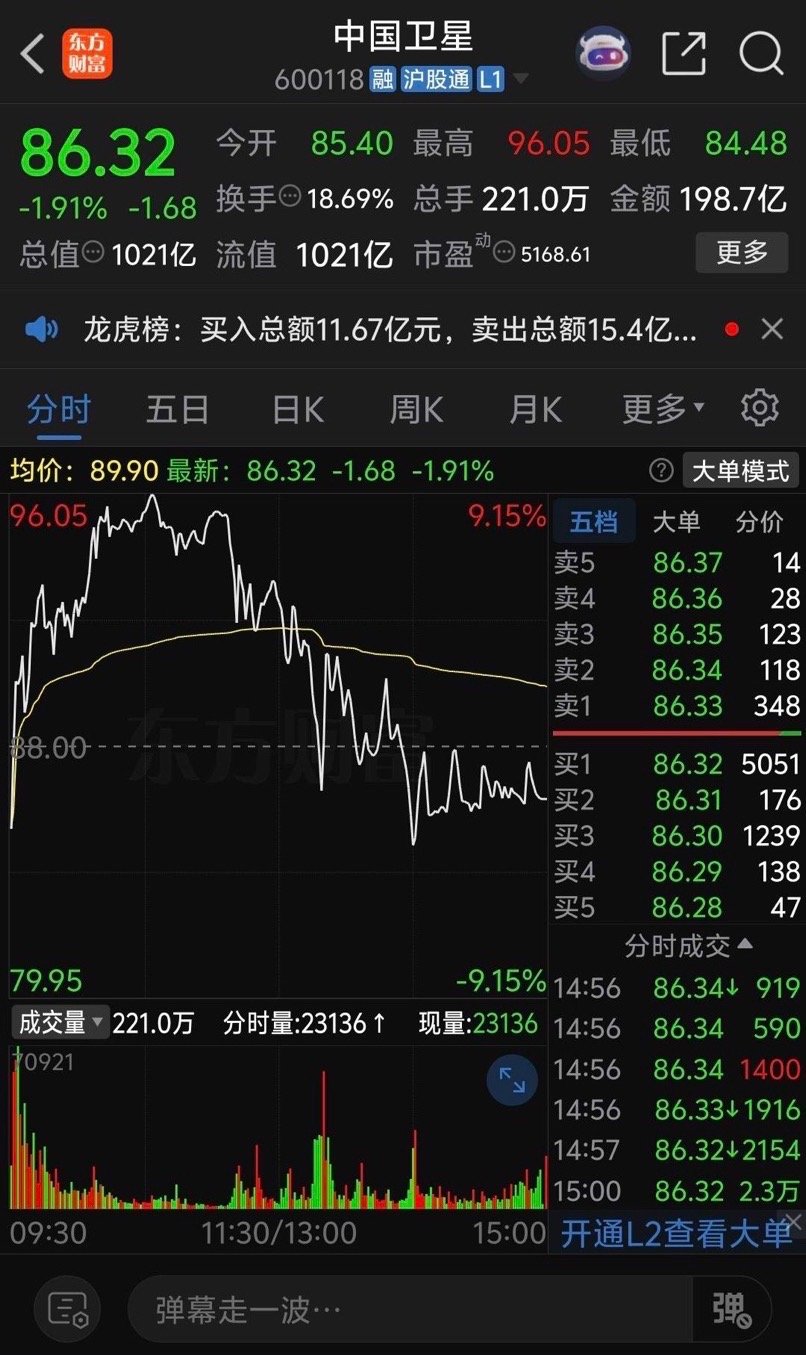
Task: Expand the volume chart with the fullscreen icon
Action: (x=512, y=1080)
